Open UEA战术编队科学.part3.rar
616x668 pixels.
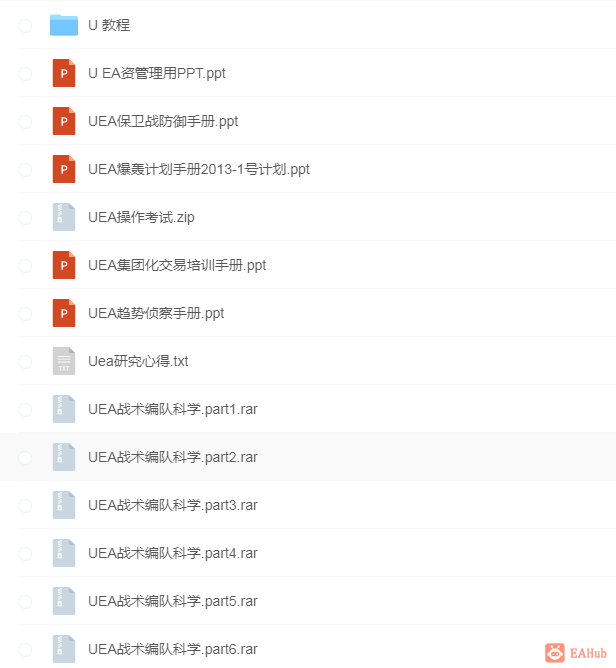(x=173, y=506)
